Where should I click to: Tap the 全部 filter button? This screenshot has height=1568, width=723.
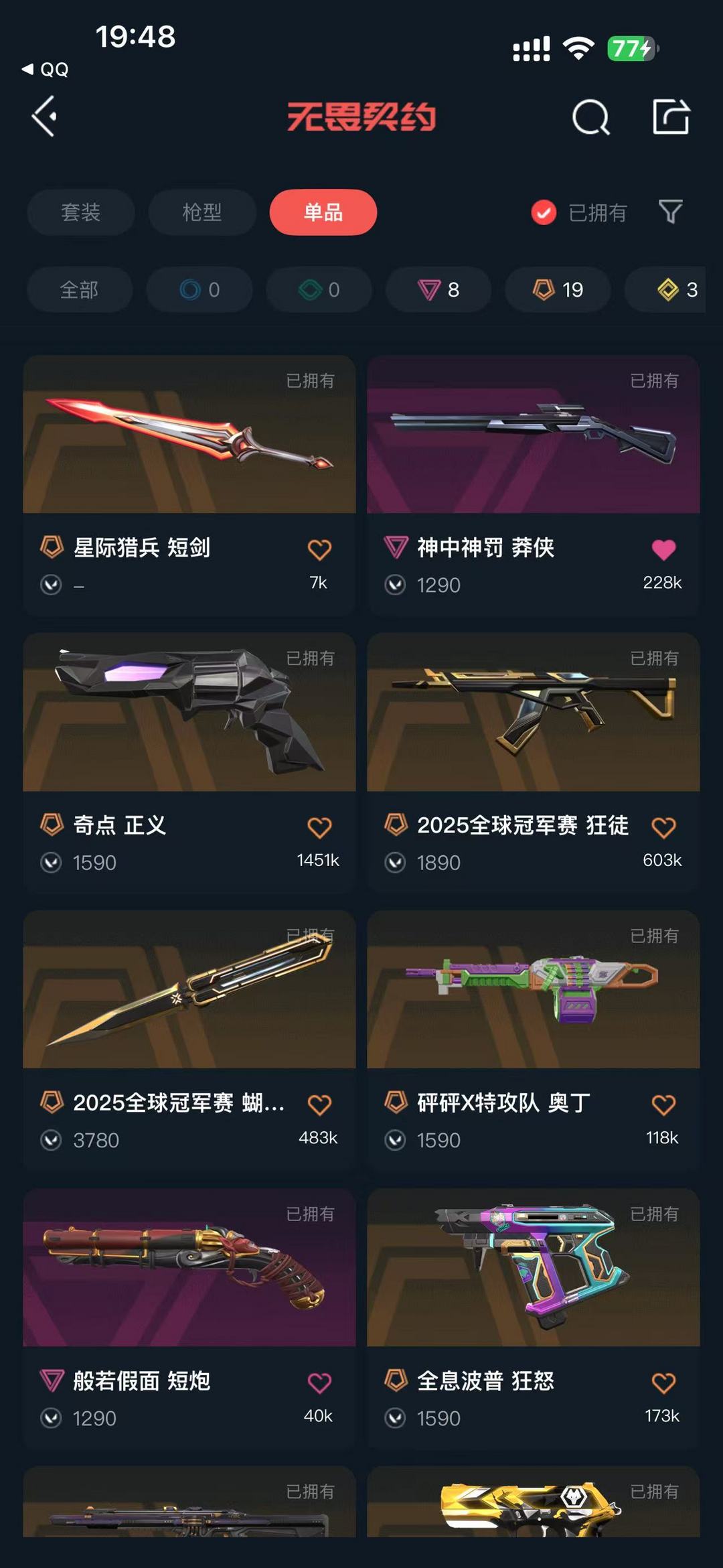(79, 289)
